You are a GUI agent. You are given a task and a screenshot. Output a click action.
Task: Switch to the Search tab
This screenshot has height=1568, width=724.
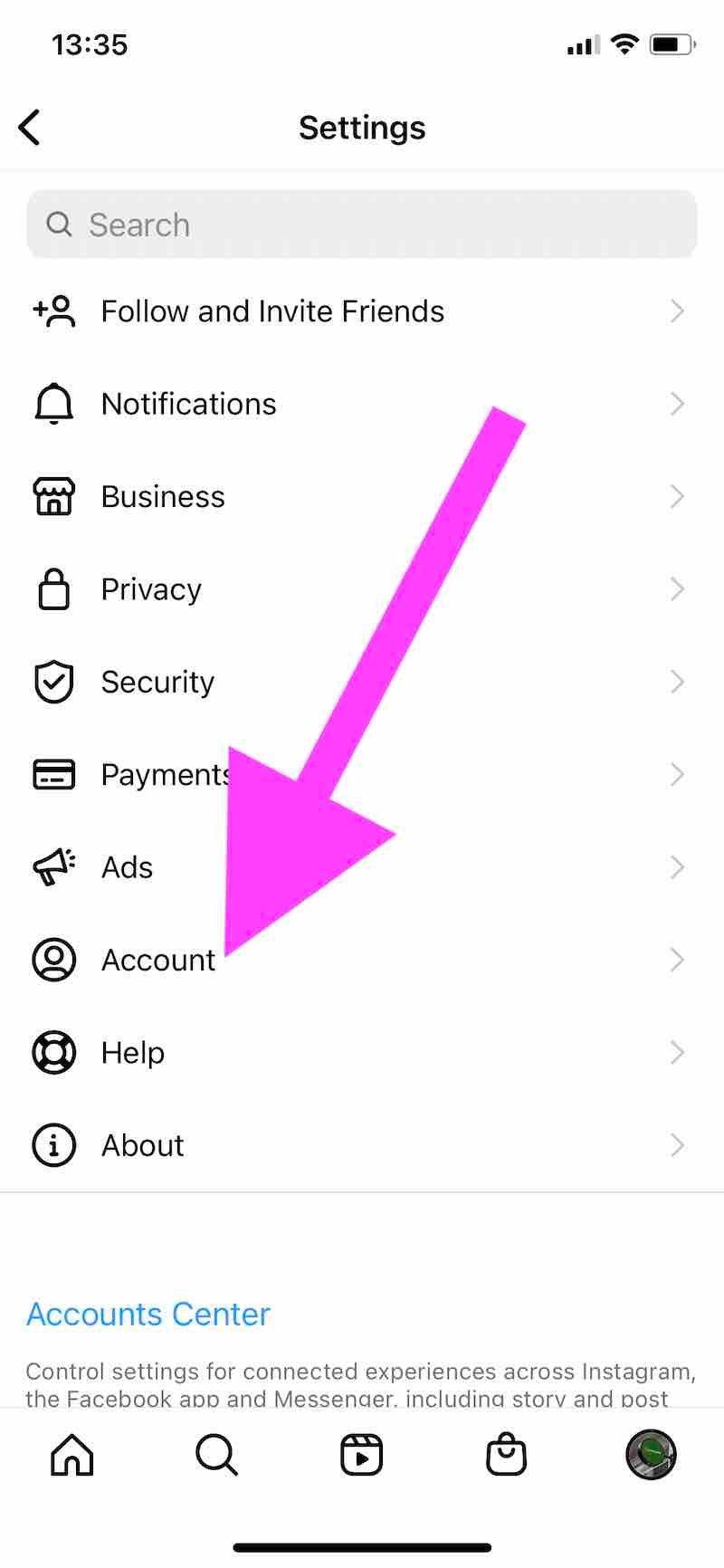click(217, 1456)
